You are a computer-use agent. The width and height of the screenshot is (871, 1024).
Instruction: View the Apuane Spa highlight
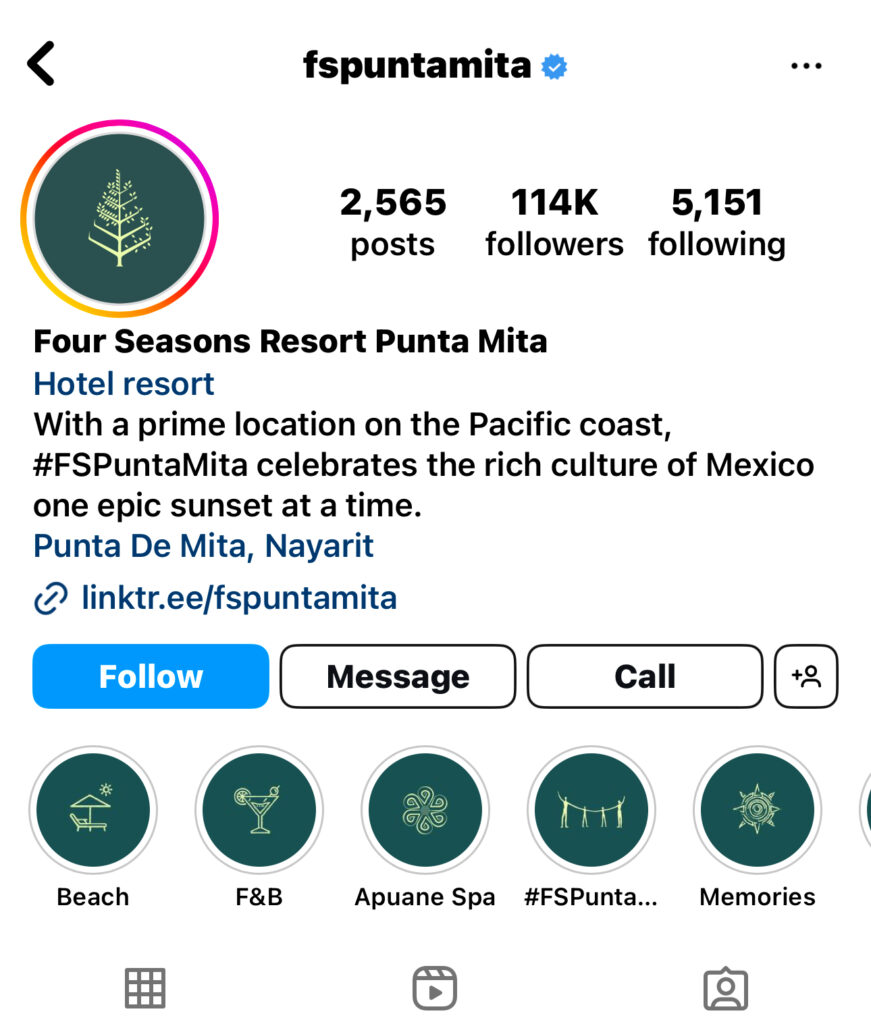pos(425,810)
